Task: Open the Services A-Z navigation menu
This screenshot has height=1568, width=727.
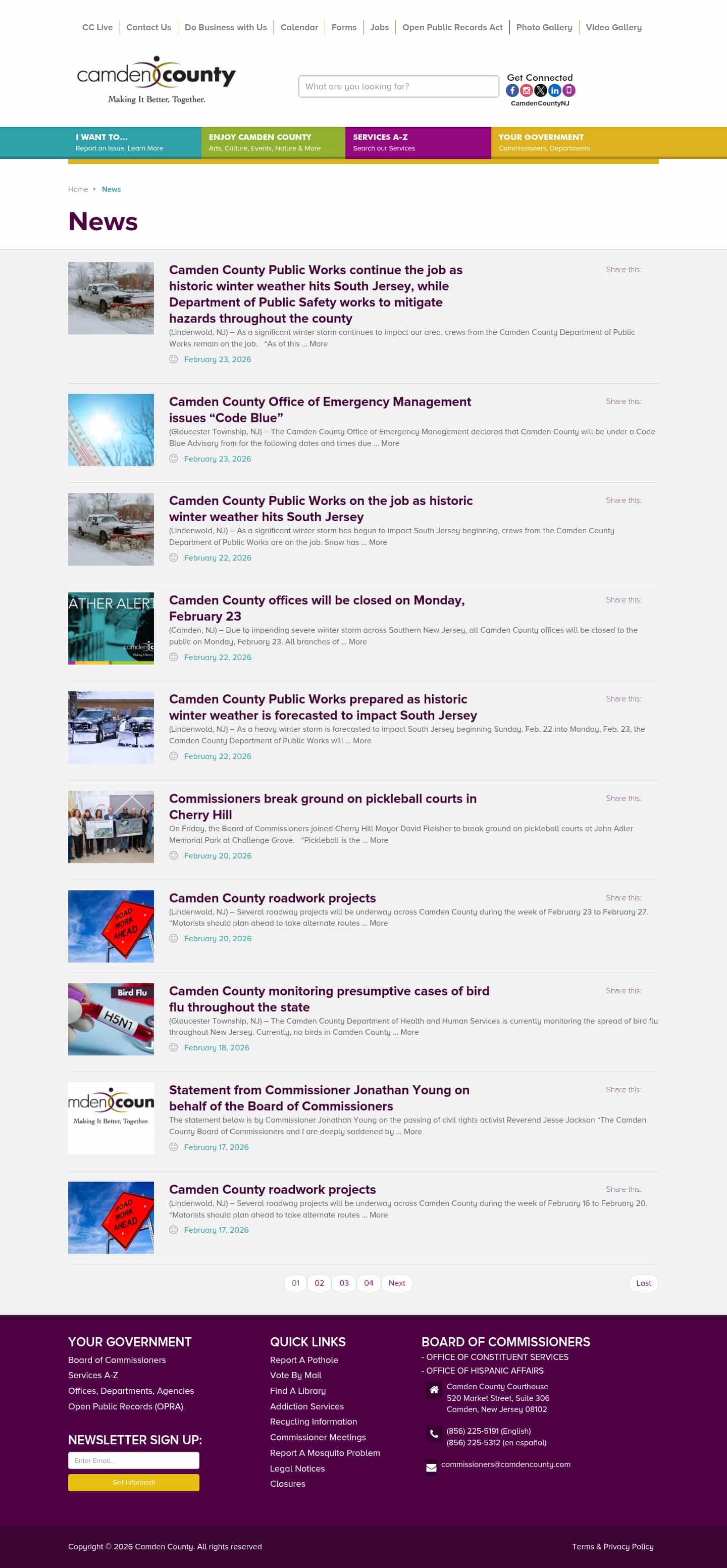Action: tap(383, 142)
